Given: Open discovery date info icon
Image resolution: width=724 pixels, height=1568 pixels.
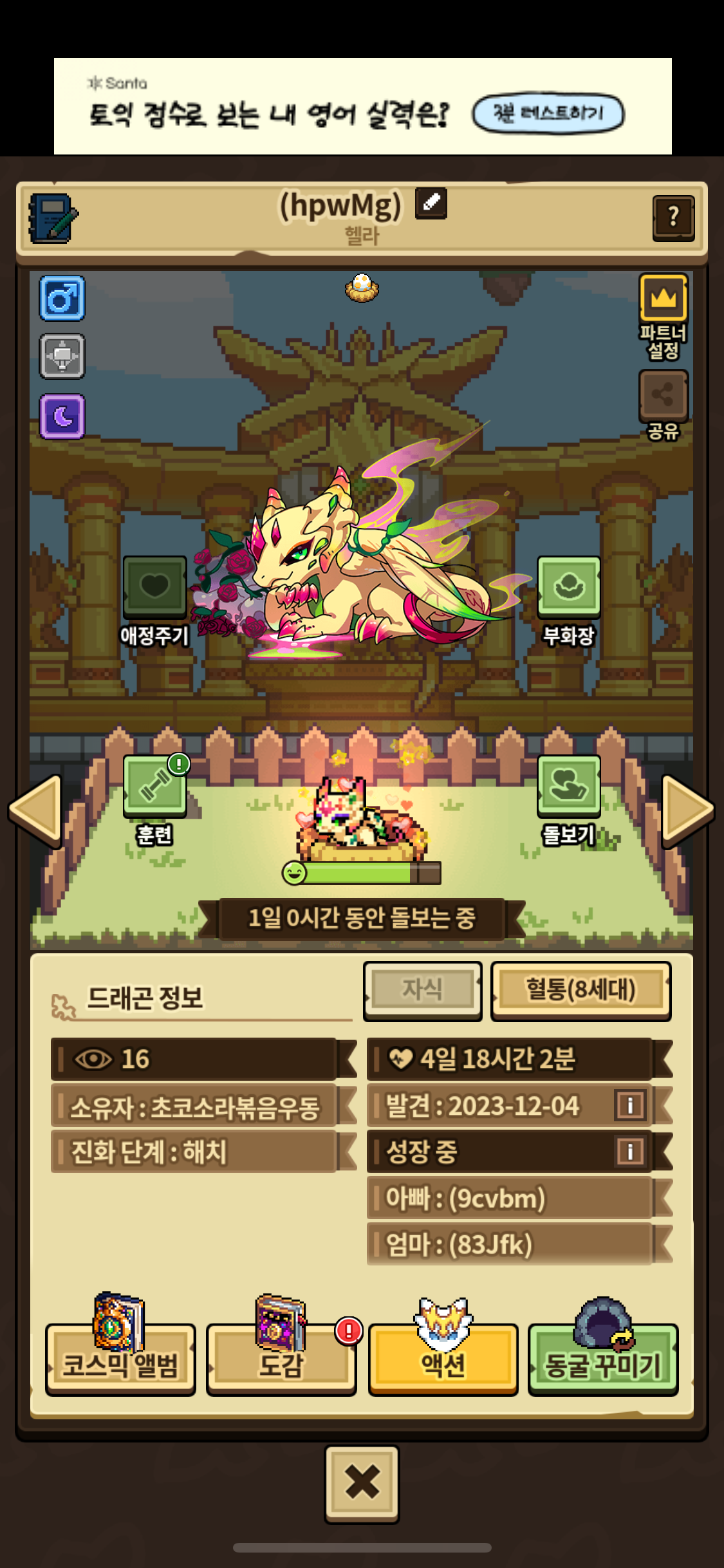Looking at the screenshot, I should pyautogui.click(x=629, y=1106).
